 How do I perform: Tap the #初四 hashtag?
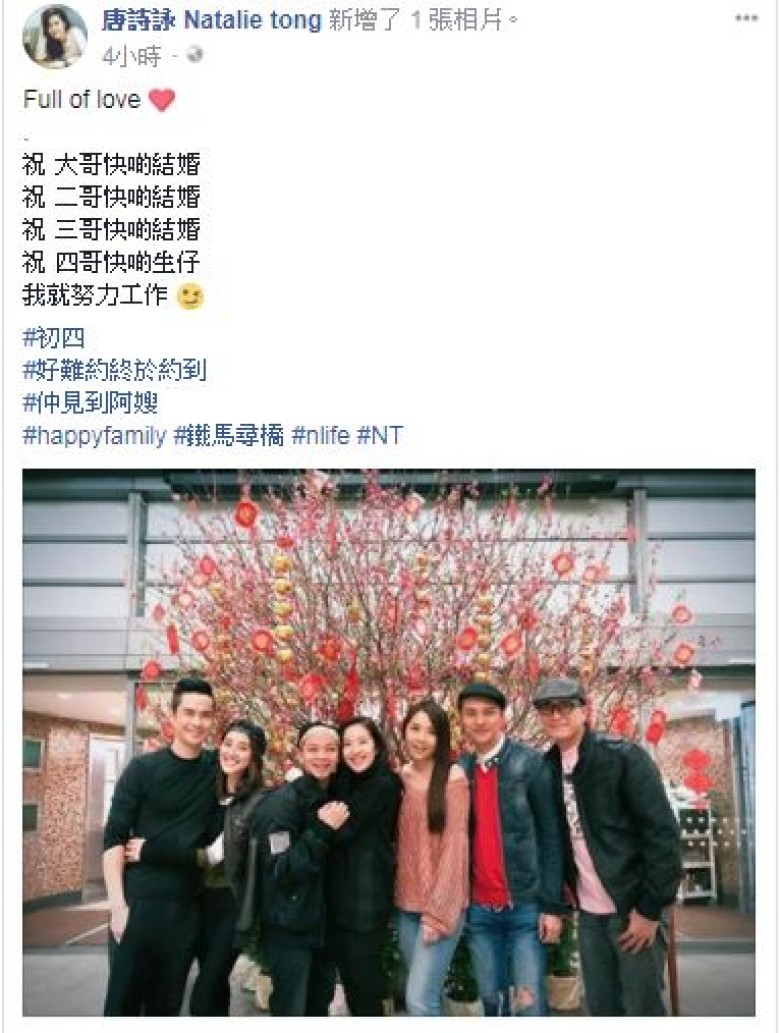pos(53,338)
